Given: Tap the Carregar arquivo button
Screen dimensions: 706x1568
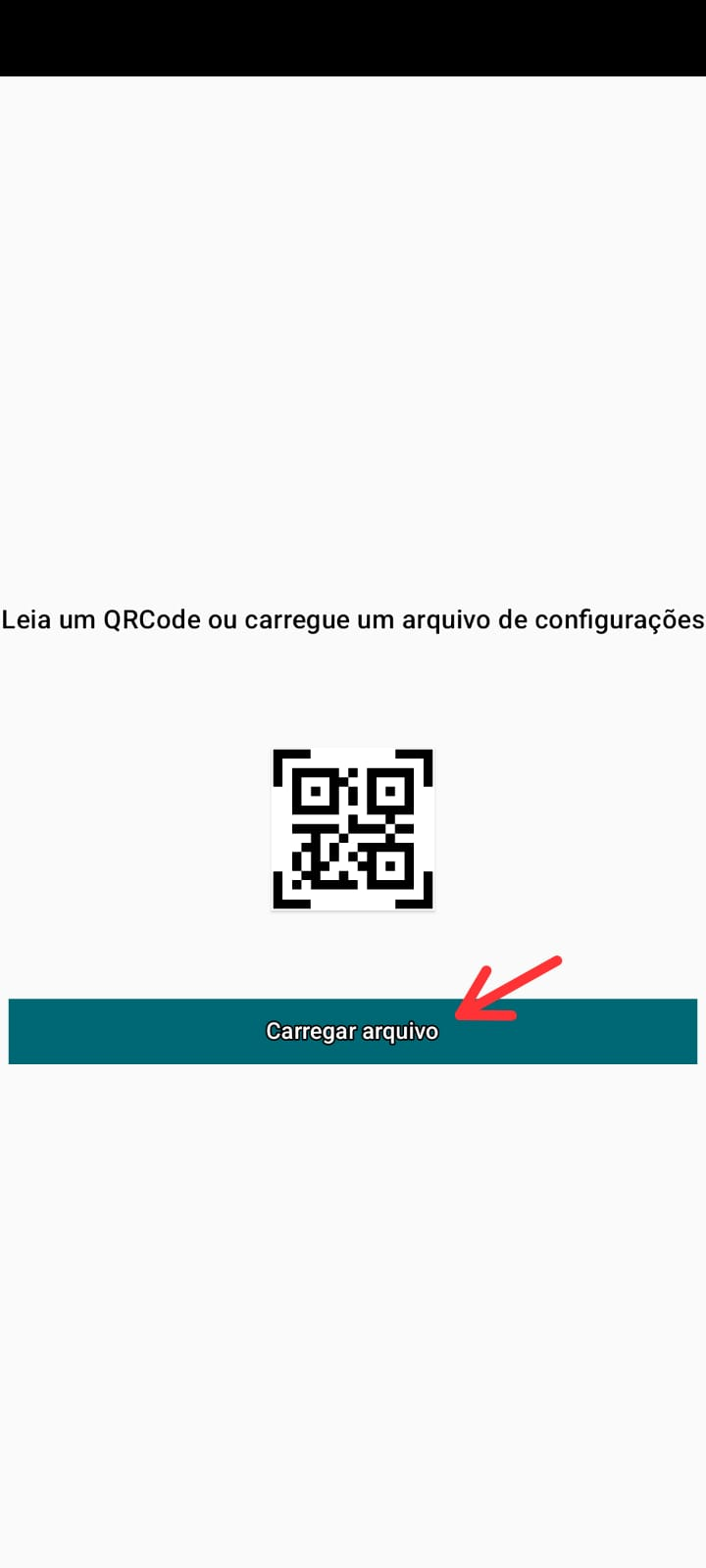Looking at the screenshot, I should coord(352,1031).
